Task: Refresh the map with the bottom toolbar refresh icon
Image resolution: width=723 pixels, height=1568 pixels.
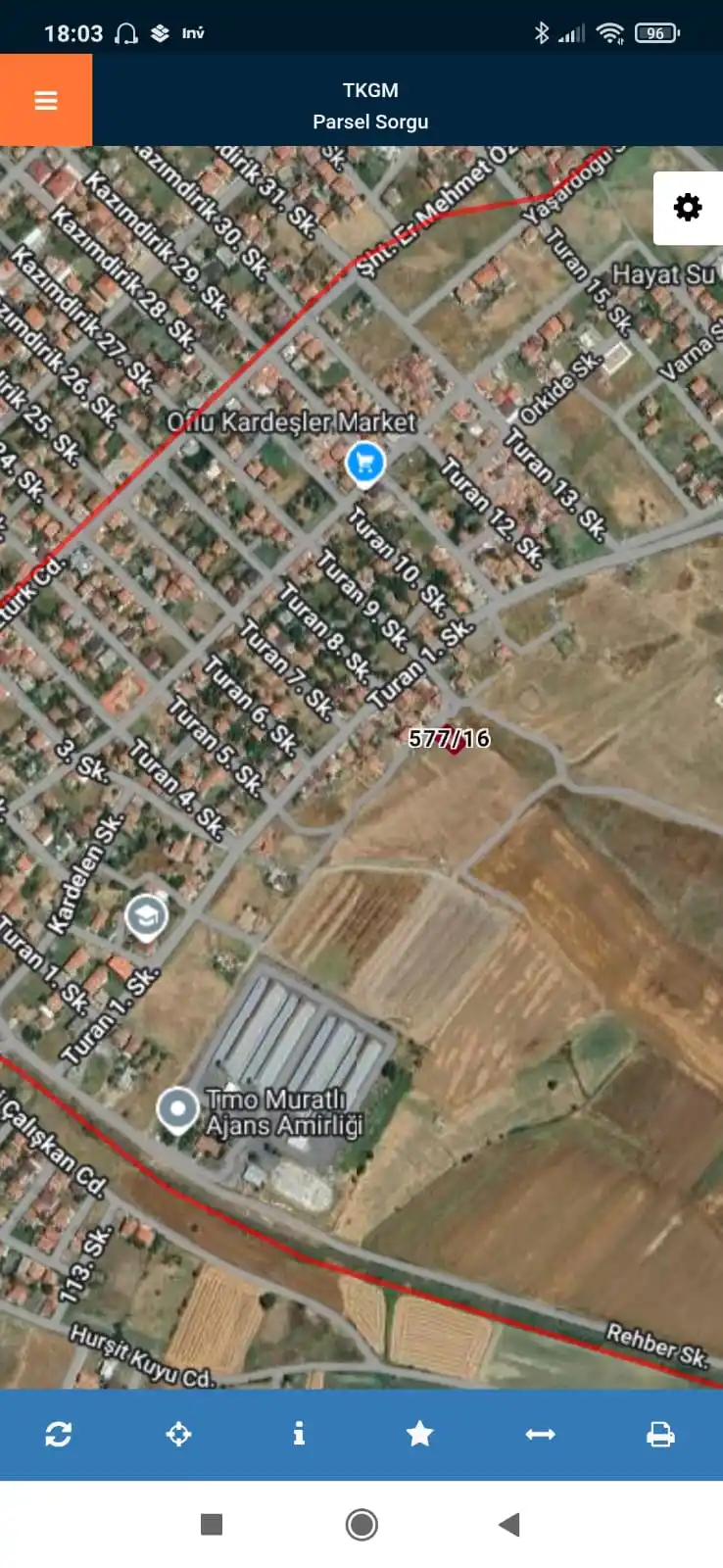Action: click(x=58, y=1434)
